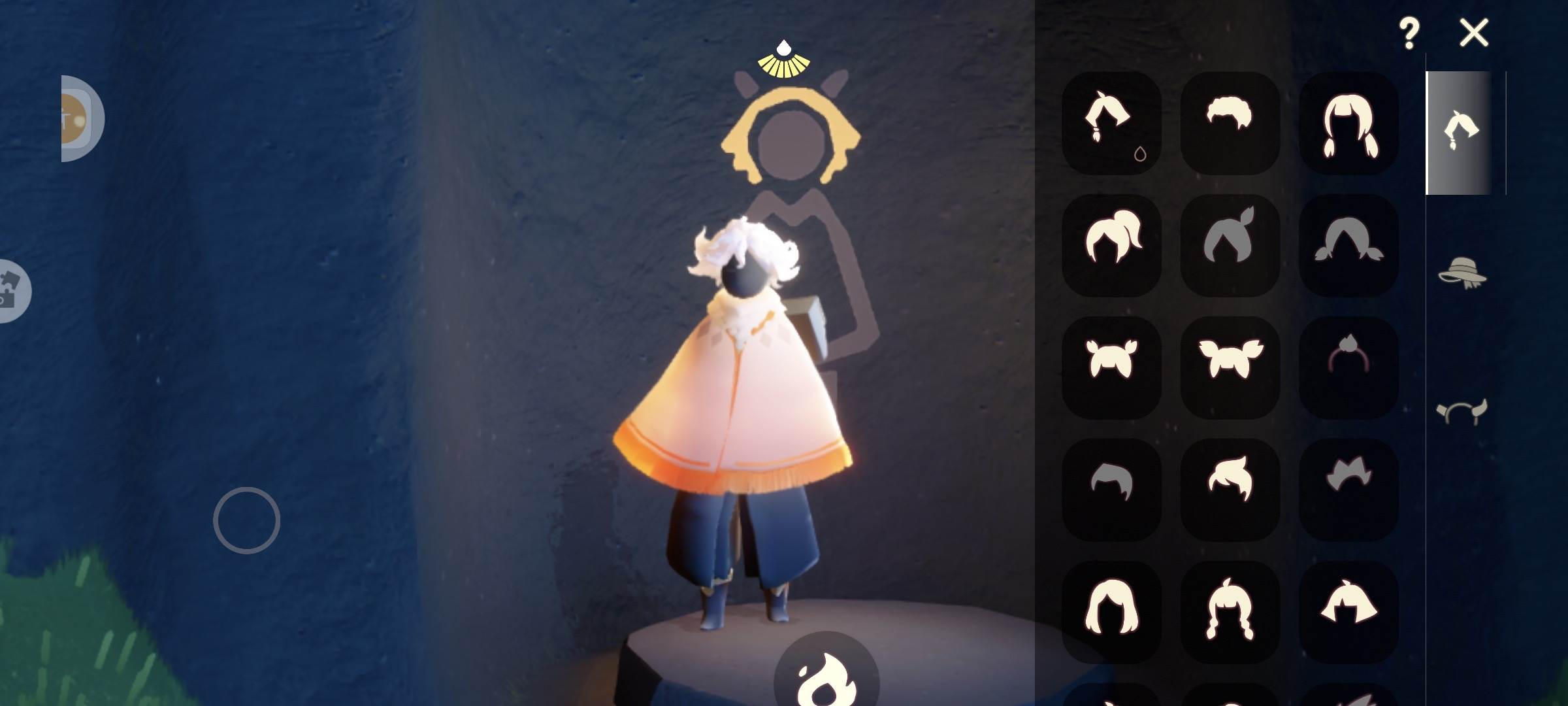Select the greyed top-knot bun hairstyle
The width and height of the screenshot is (1568, 706).
[1230, 244]
